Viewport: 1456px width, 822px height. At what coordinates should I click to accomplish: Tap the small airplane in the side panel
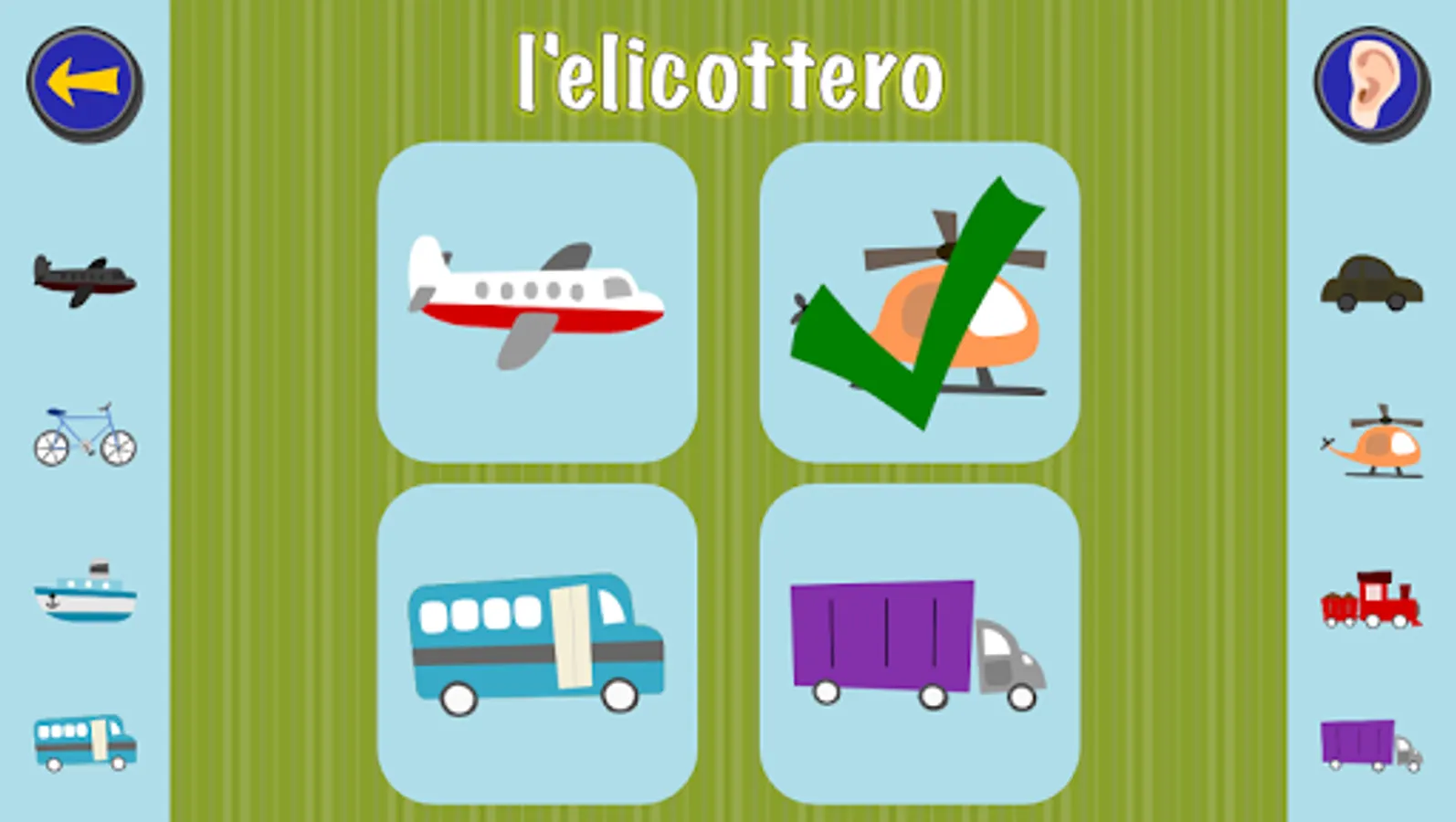[85, 280]
